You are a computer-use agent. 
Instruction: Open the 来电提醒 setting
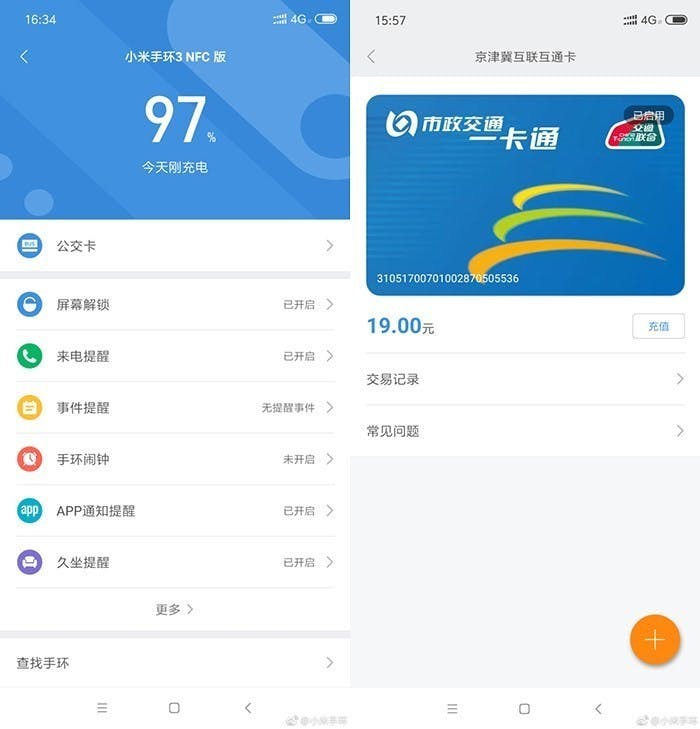click(175, 356)
